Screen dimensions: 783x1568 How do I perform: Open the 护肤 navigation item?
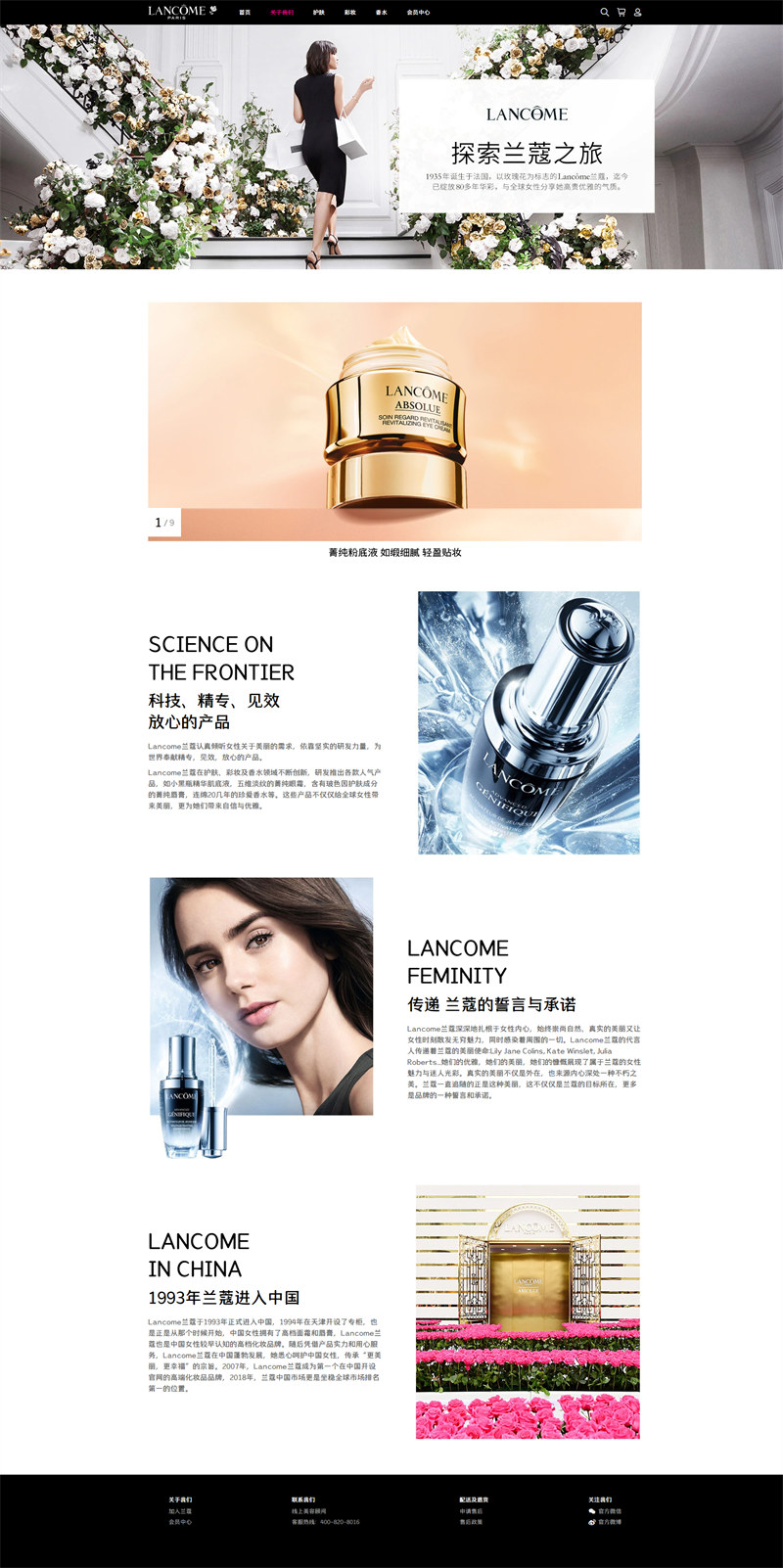(319, 13)
